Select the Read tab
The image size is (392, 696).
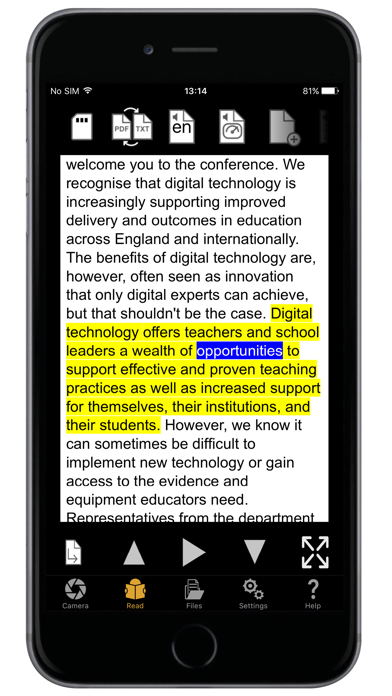135,594
